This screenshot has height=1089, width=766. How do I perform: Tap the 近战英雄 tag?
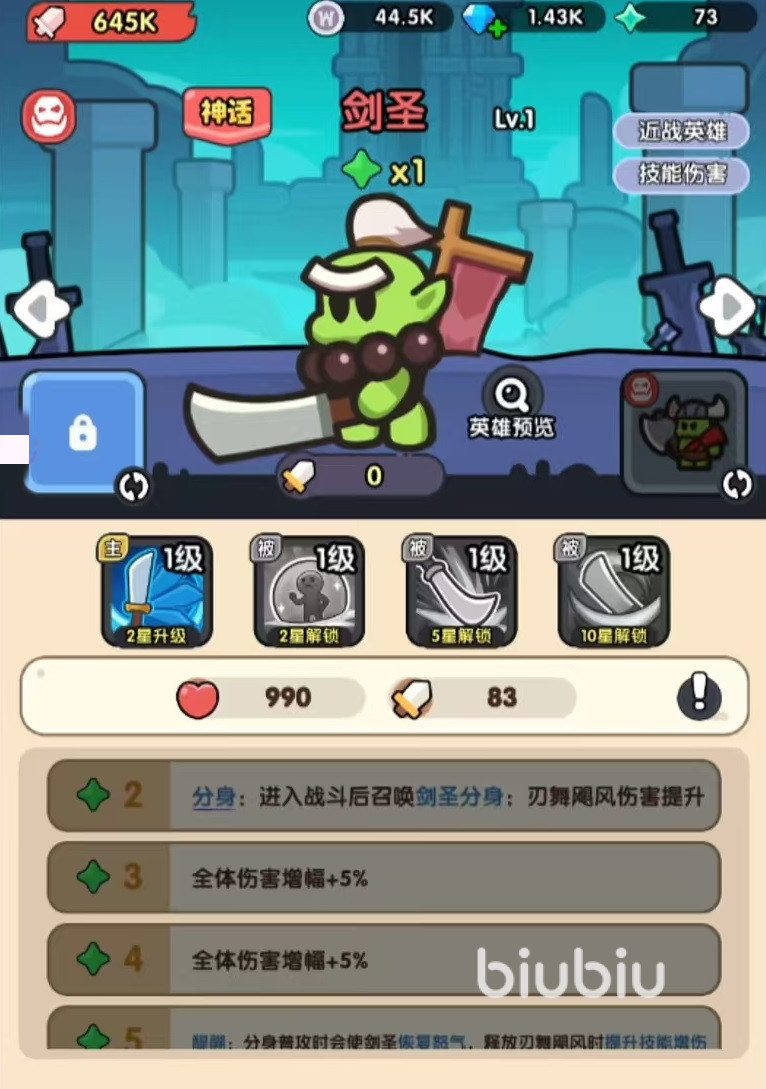[x=681, y=131]
